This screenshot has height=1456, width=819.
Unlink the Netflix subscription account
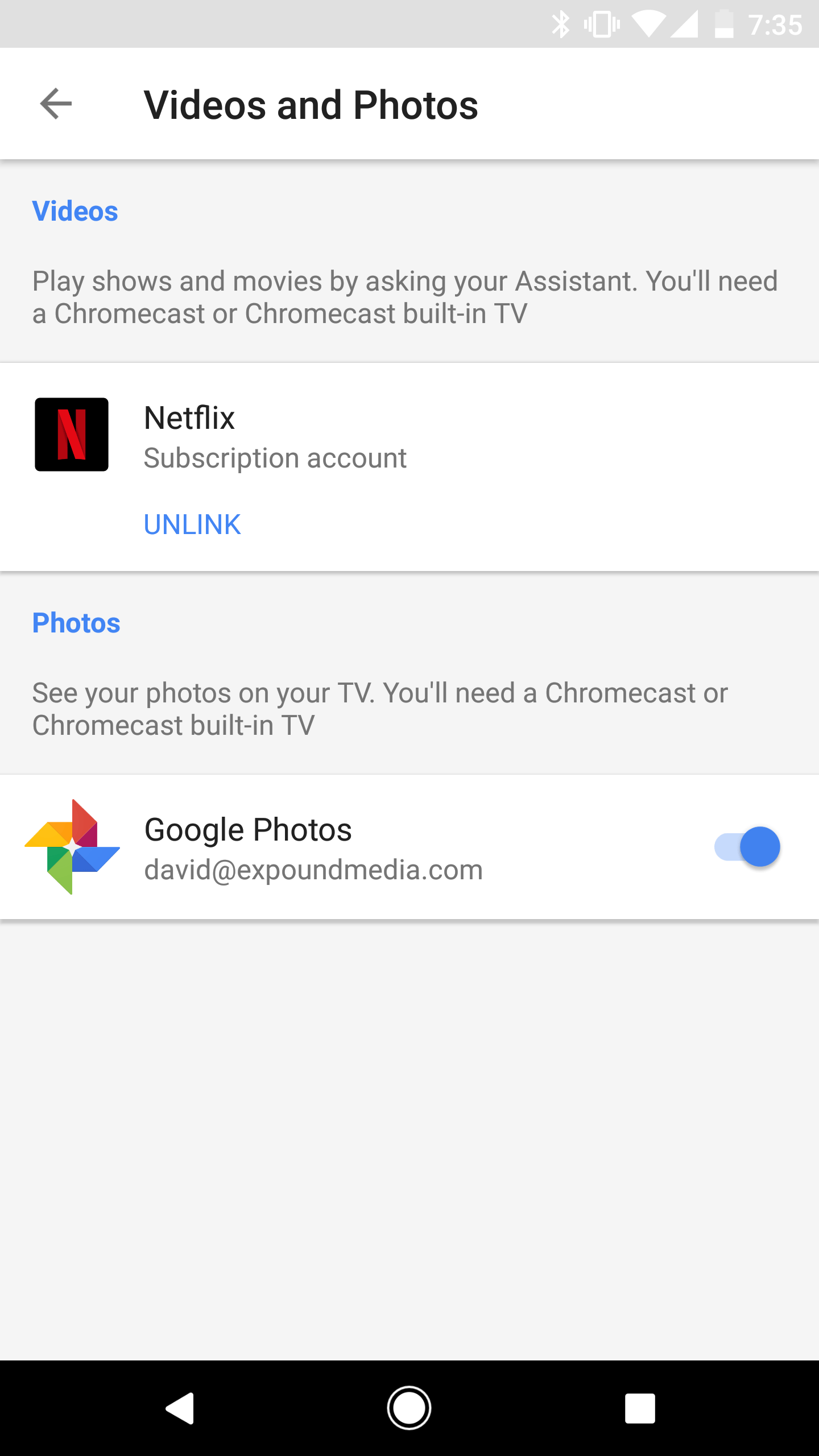coord(192,524)
